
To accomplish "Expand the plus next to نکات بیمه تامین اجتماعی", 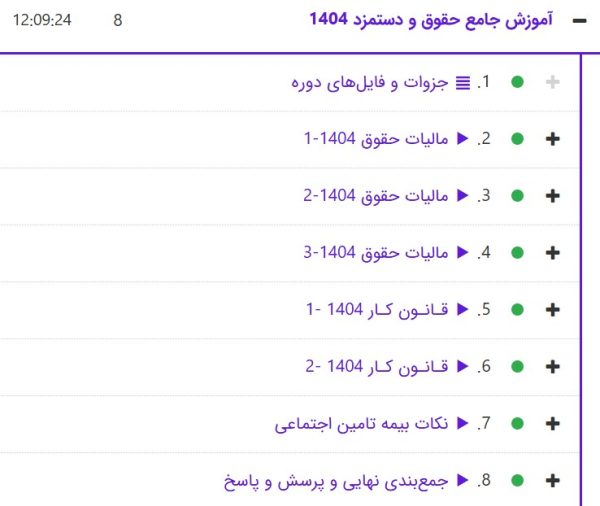I will click(x=552, y=424).
